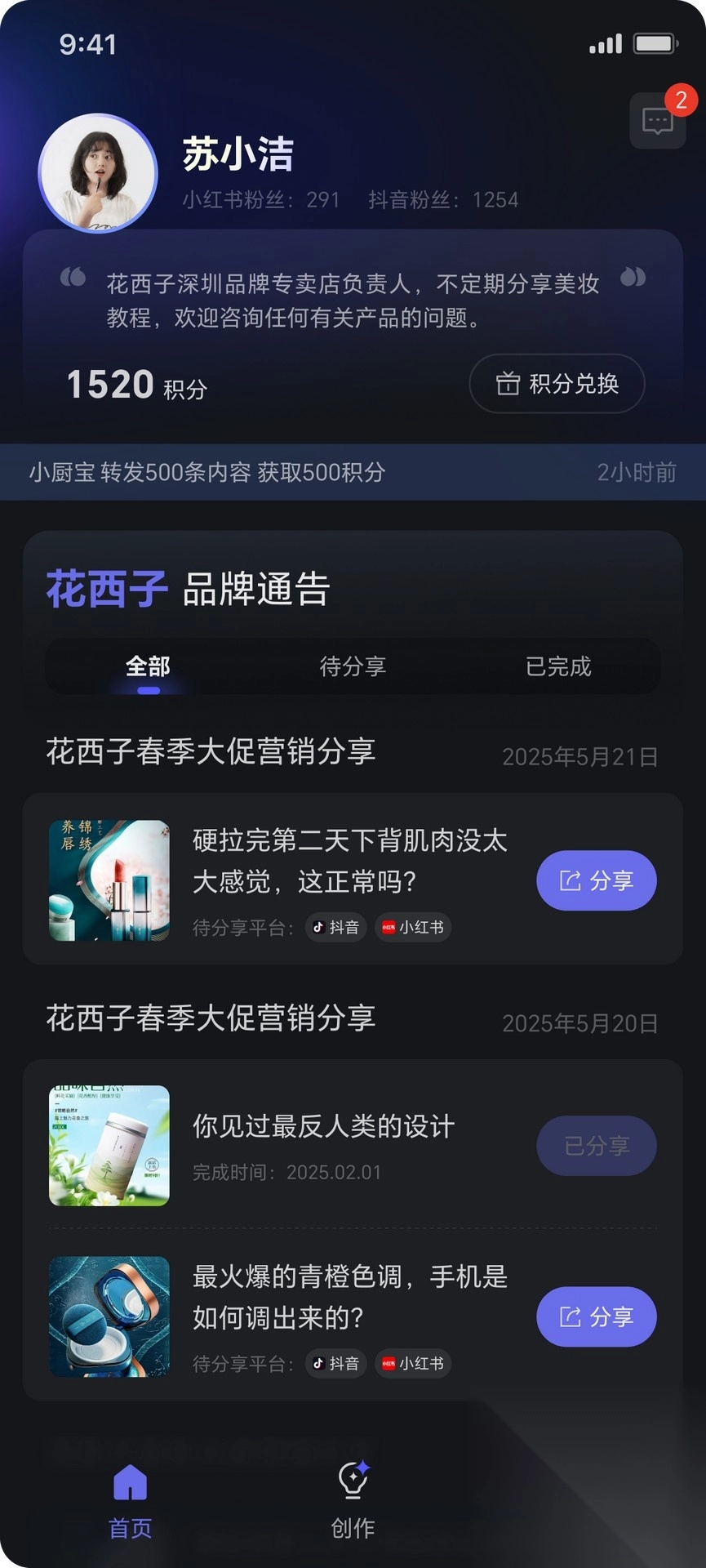Image resolution: width=706 pixels, height=1568 pixels.
Task: Expand the 花西子春季大促营销分享 section dated 5月21日
Action: [211, 753]
